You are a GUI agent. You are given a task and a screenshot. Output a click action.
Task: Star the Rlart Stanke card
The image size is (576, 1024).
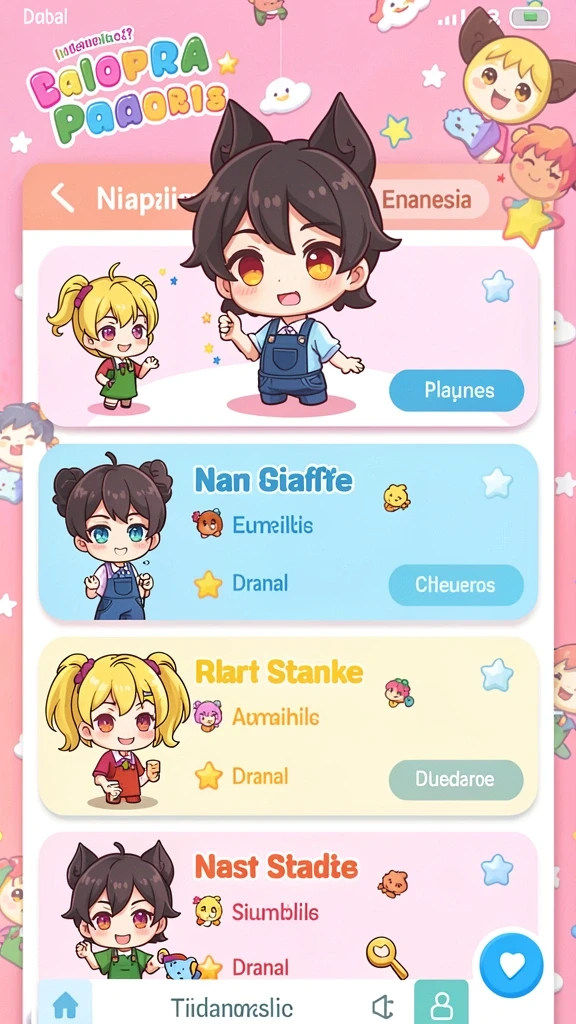pyautogui.click(x=498, y=675)
